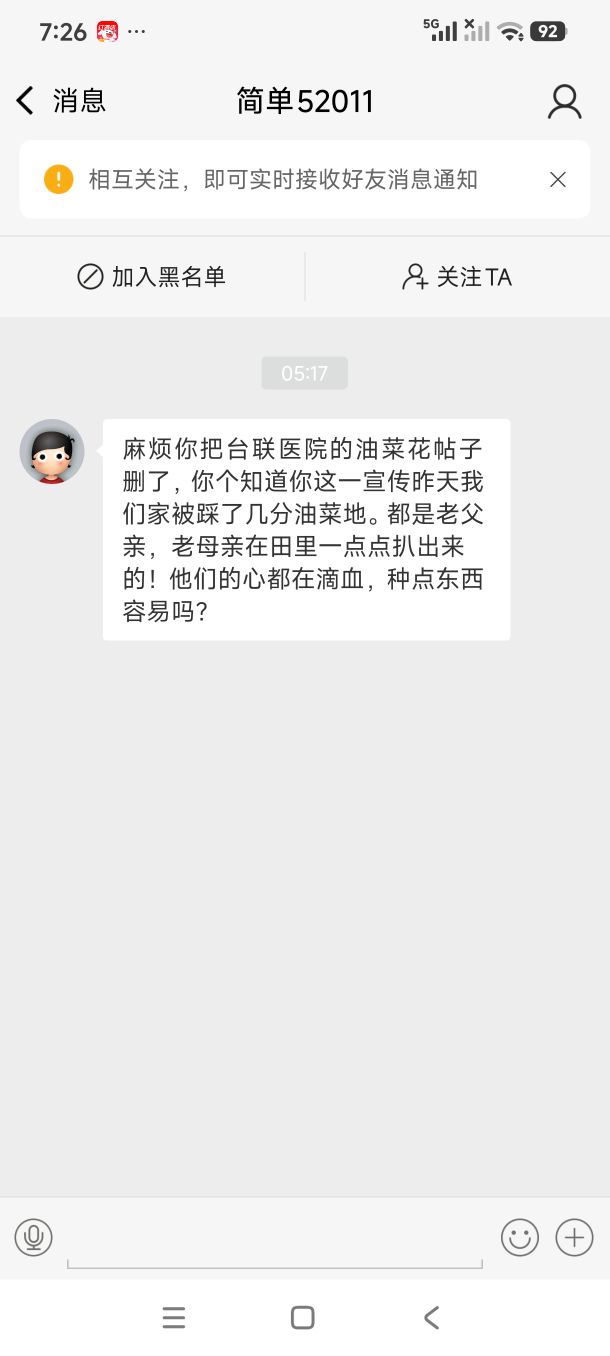
Task: Dismiss the 相互关注 notification banner
Action: coord(558,180)
